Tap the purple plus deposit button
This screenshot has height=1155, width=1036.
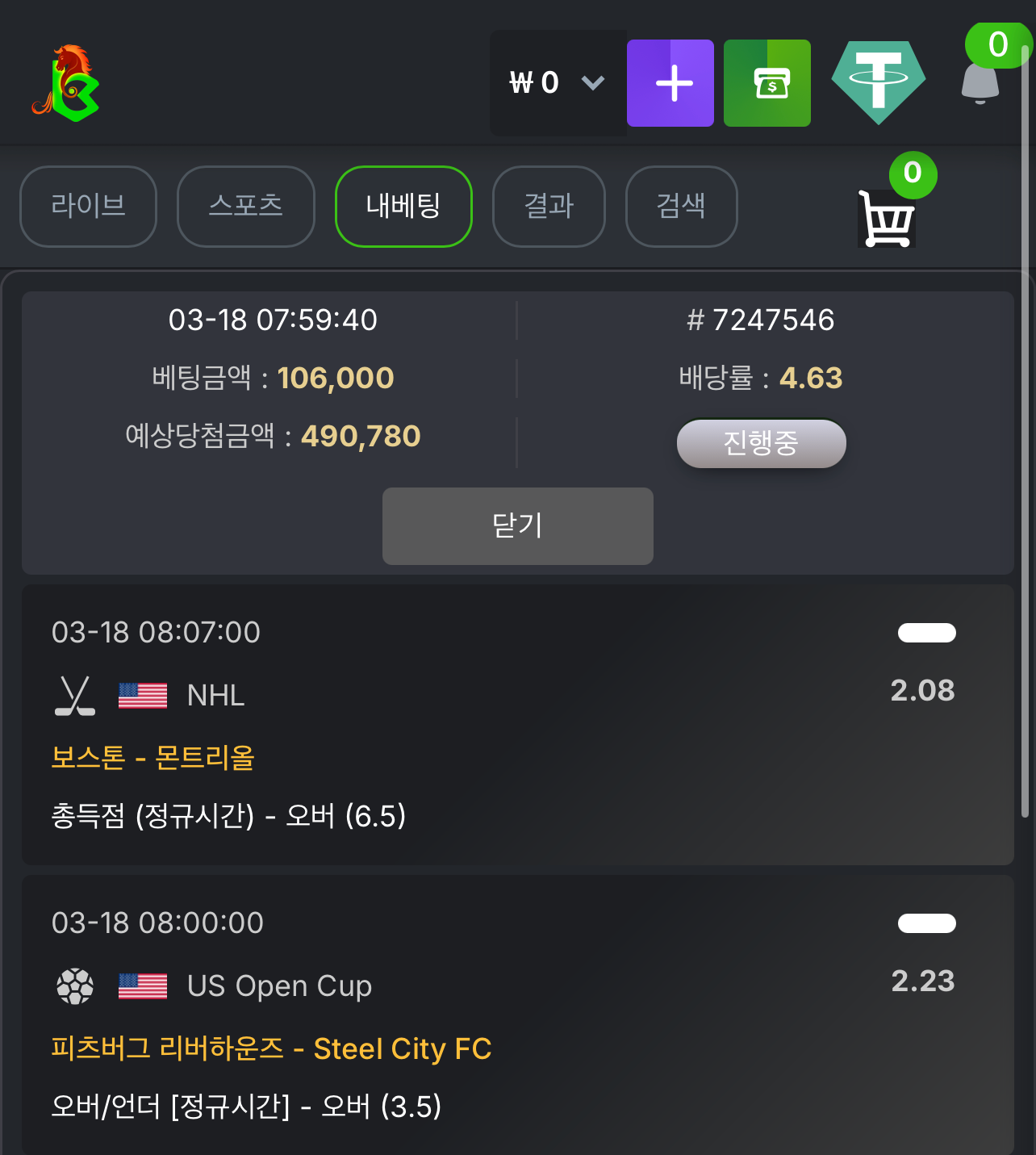pyautogui.click(x=670, y=83)
